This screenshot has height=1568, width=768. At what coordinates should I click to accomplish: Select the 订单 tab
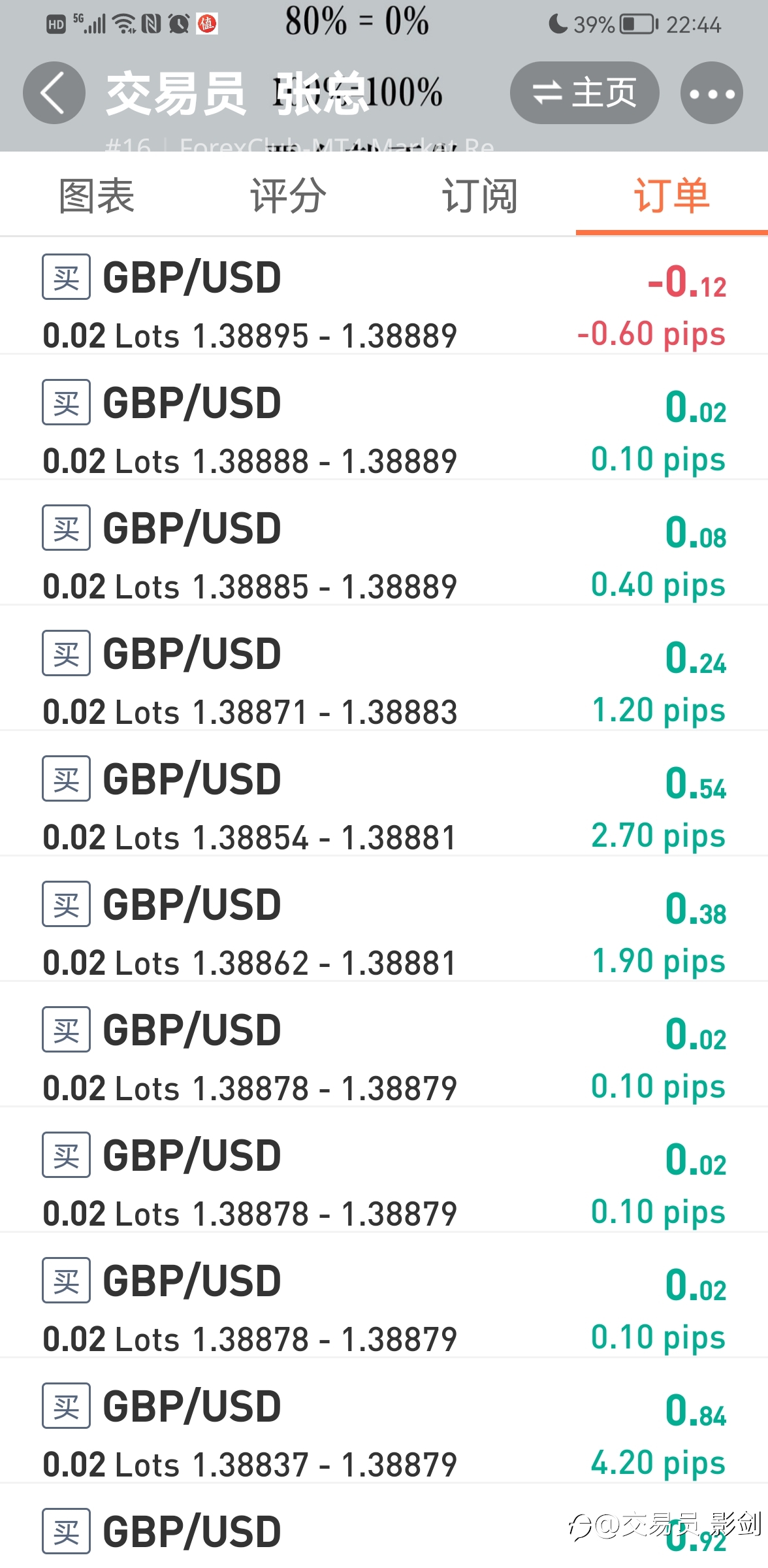coord(672,195)
